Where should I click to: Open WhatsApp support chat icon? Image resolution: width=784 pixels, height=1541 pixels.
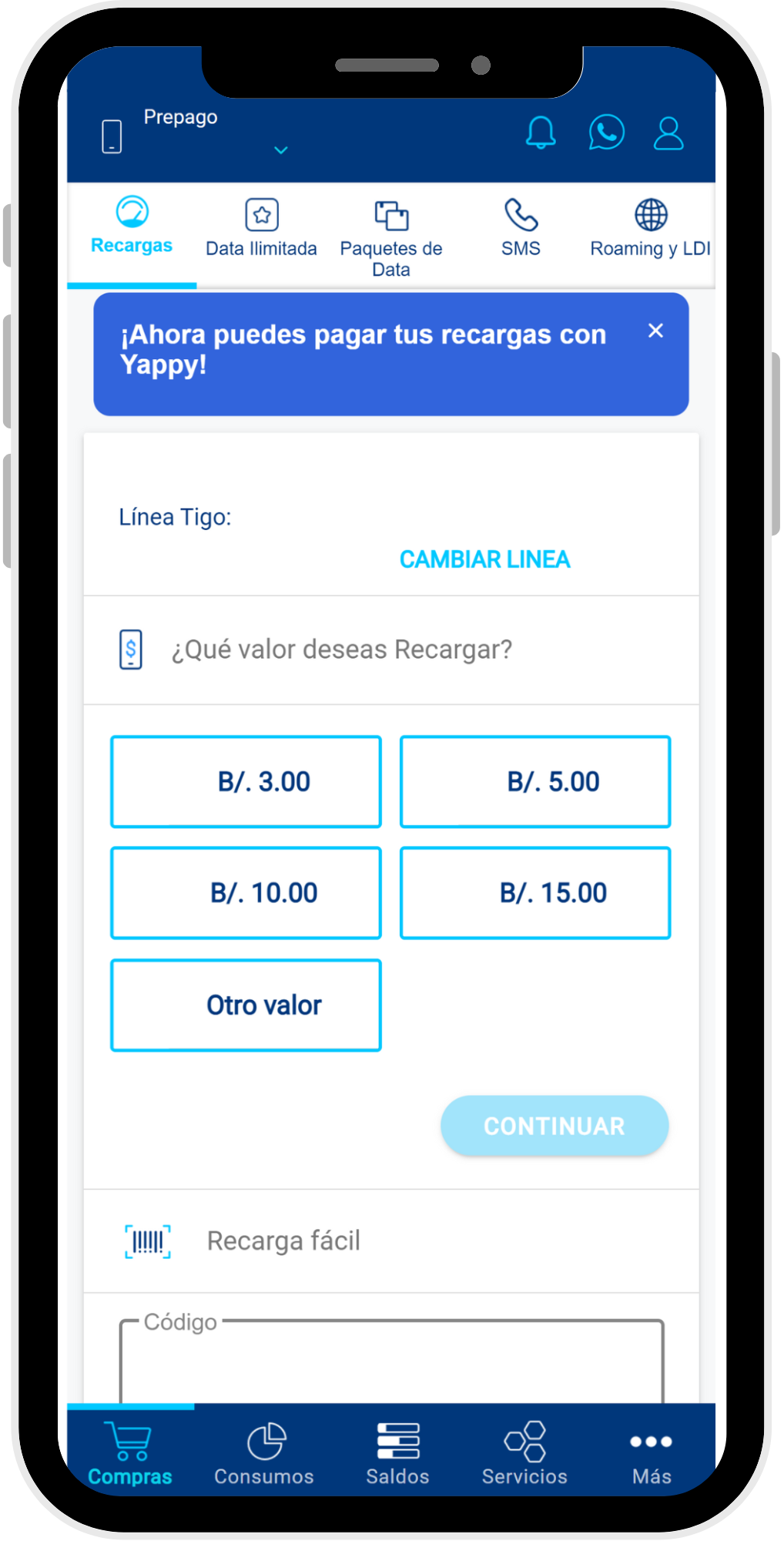[606, 133]
